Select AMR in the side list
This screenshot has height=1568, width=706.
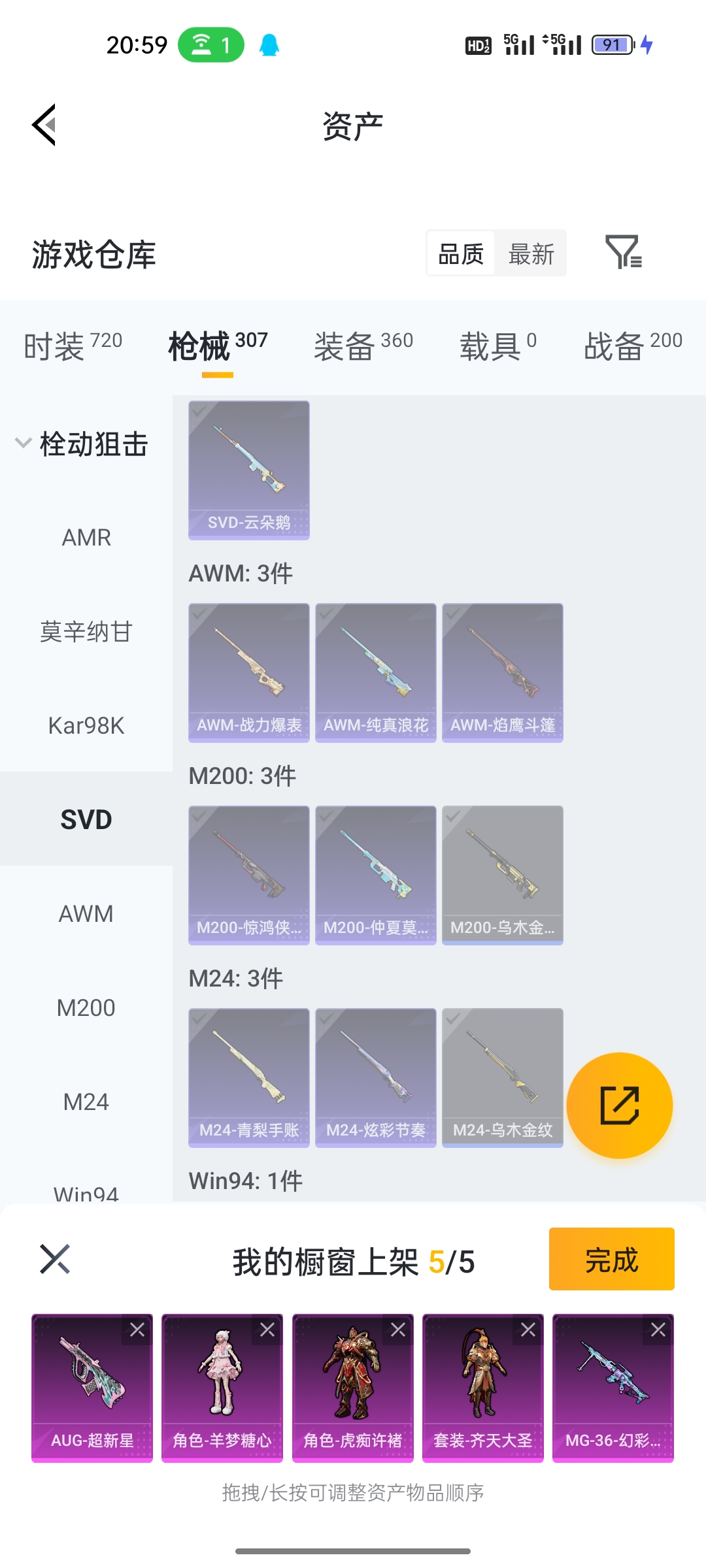86,538
